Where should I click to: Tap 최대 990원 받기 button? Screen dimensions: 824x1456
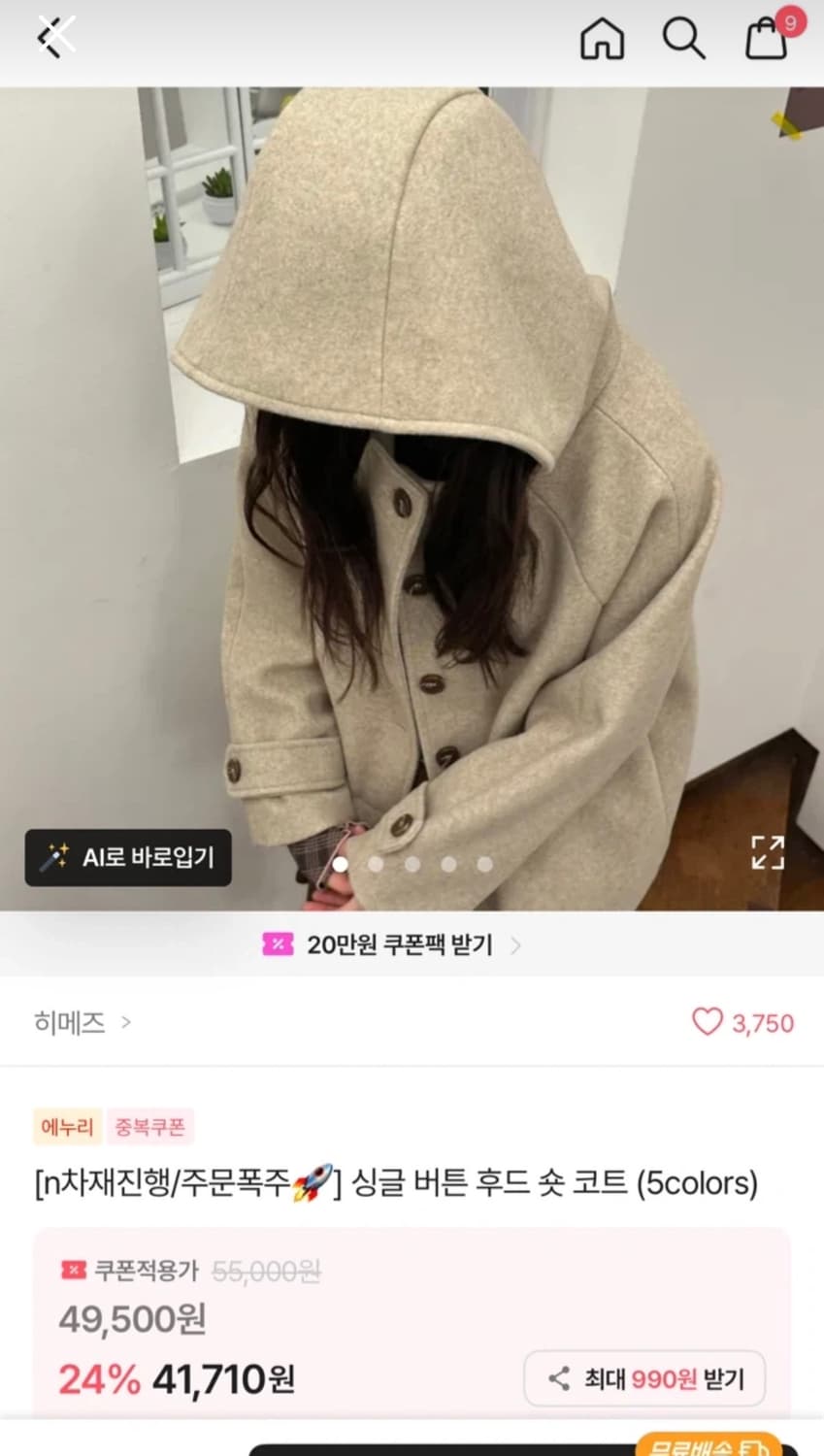tap(643, 1377)
